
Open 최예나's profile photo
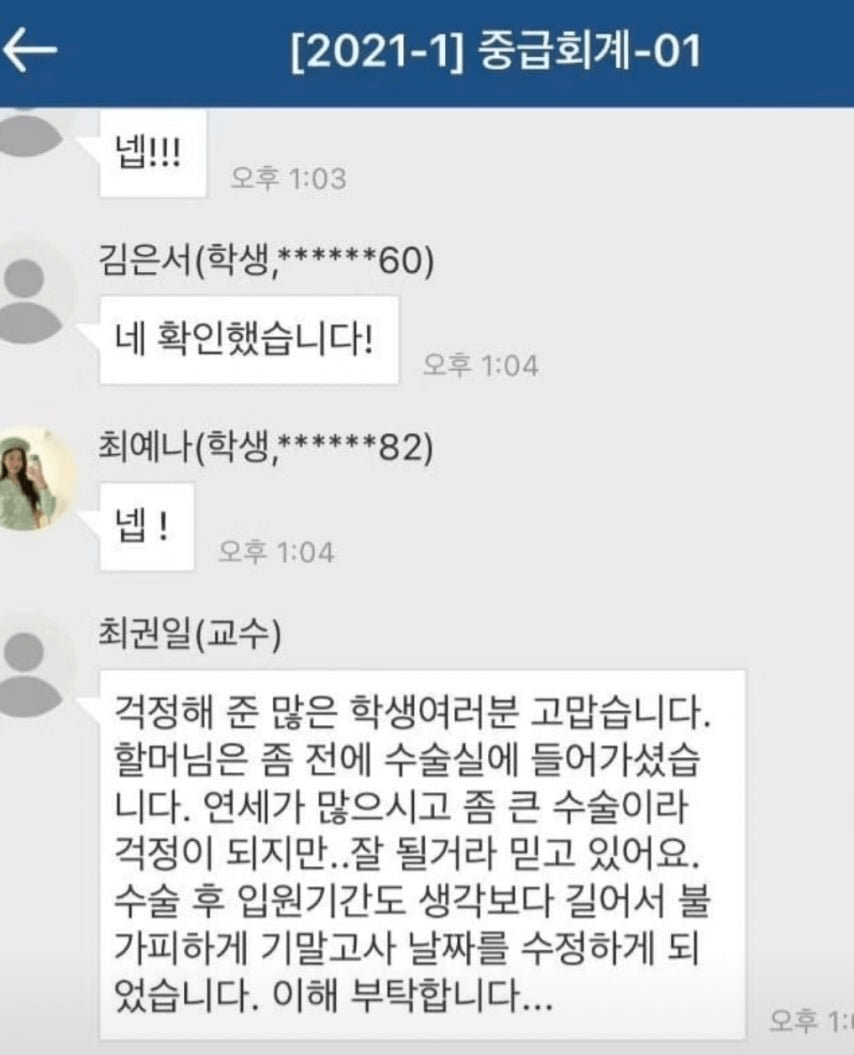point(34,478)
